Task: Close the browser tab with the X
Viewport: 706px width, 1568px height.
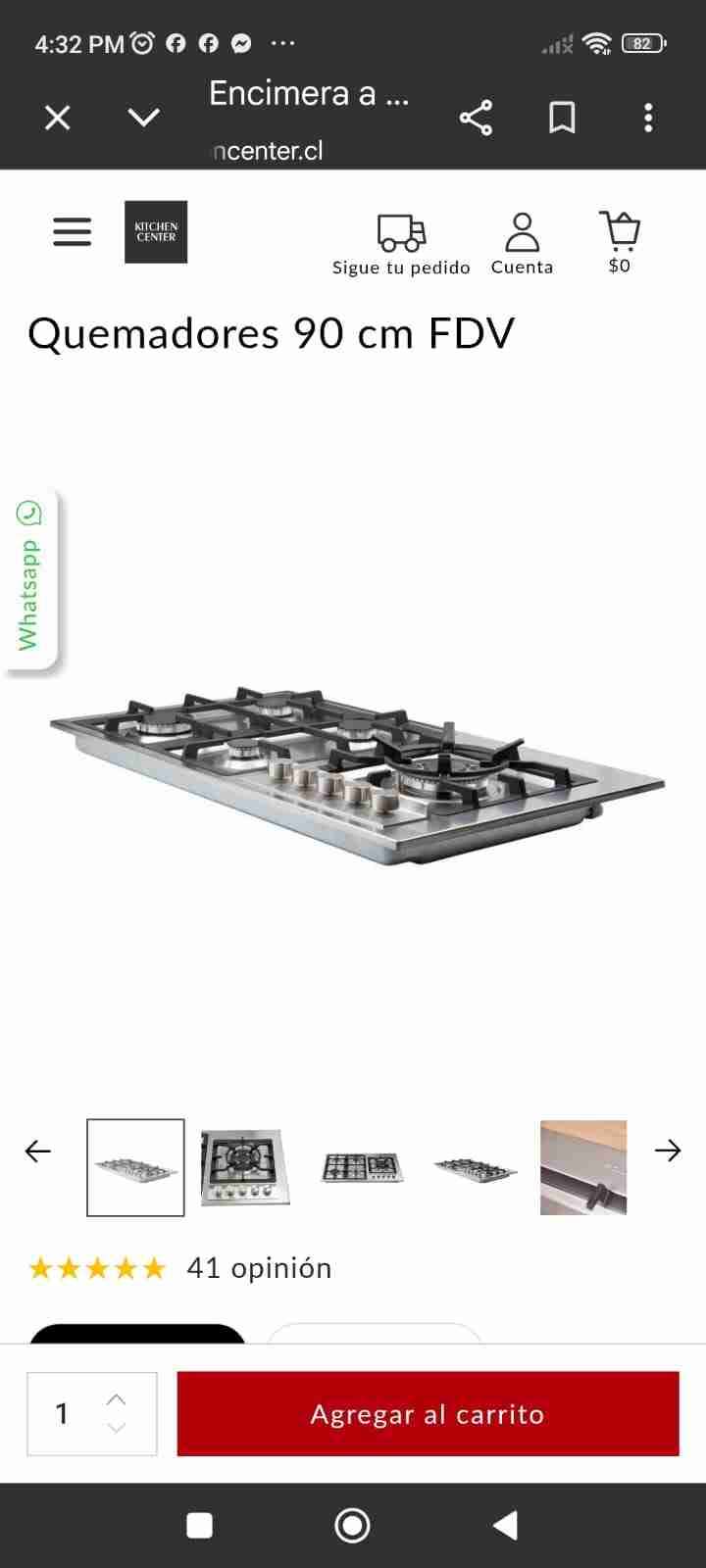Action: point(58,118)
